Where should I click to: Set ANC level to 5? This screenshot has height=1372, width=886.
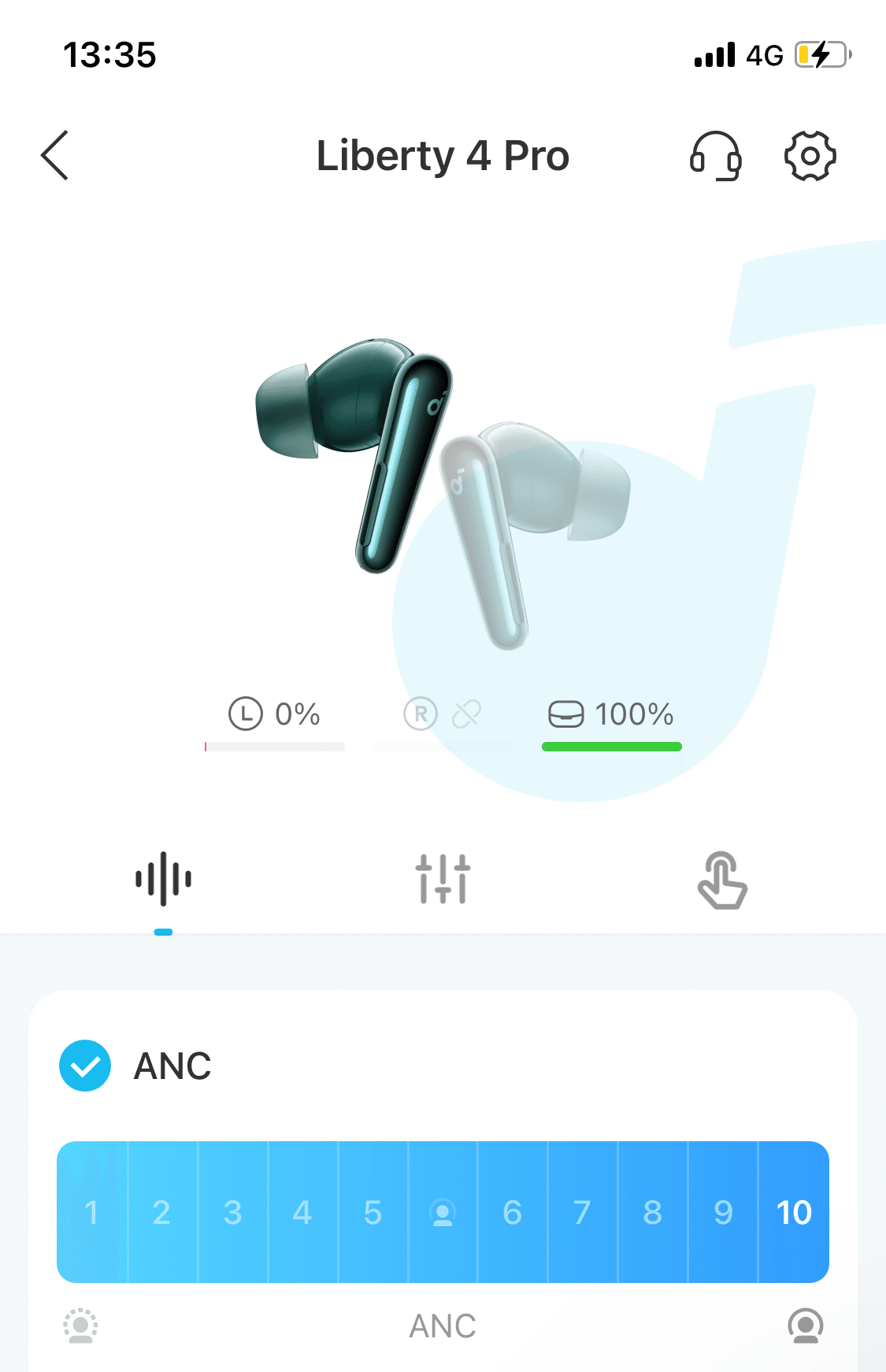373,1212
